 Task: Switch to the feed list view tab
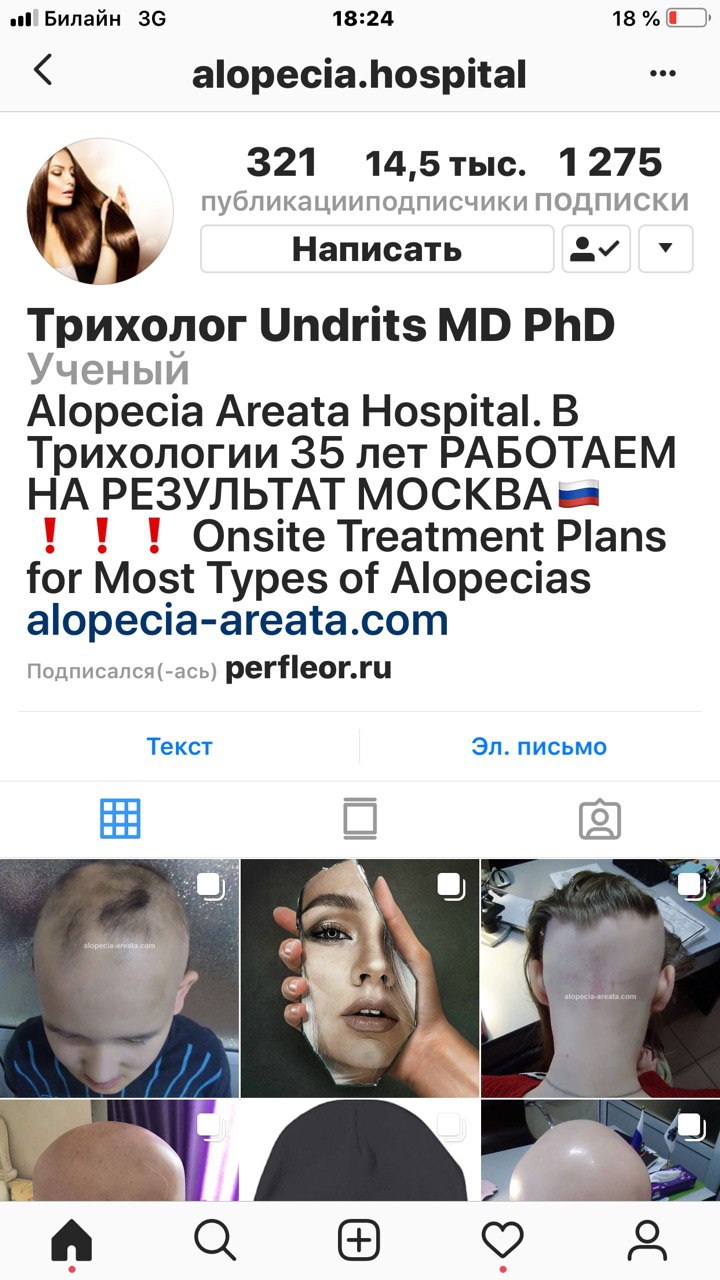tap(360, 819)
